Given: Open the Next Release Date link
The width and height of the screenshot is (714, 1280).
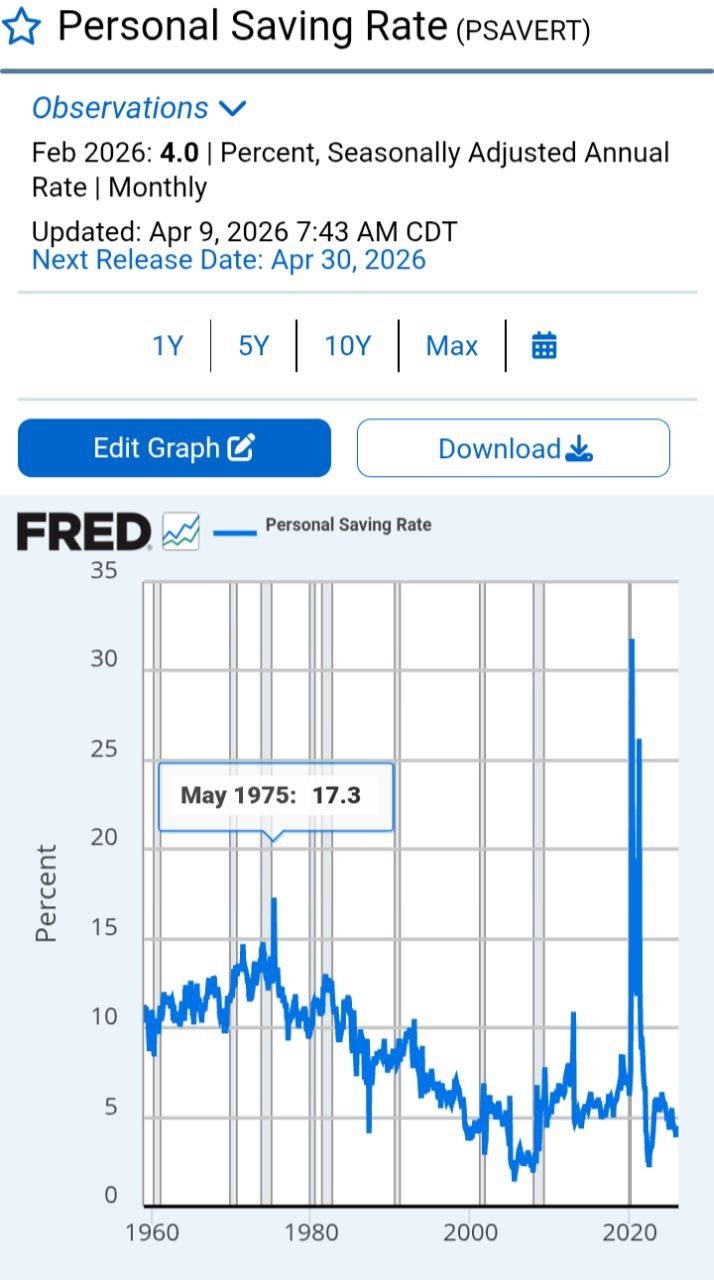Looking at the screenshot, I should point(229,260).
